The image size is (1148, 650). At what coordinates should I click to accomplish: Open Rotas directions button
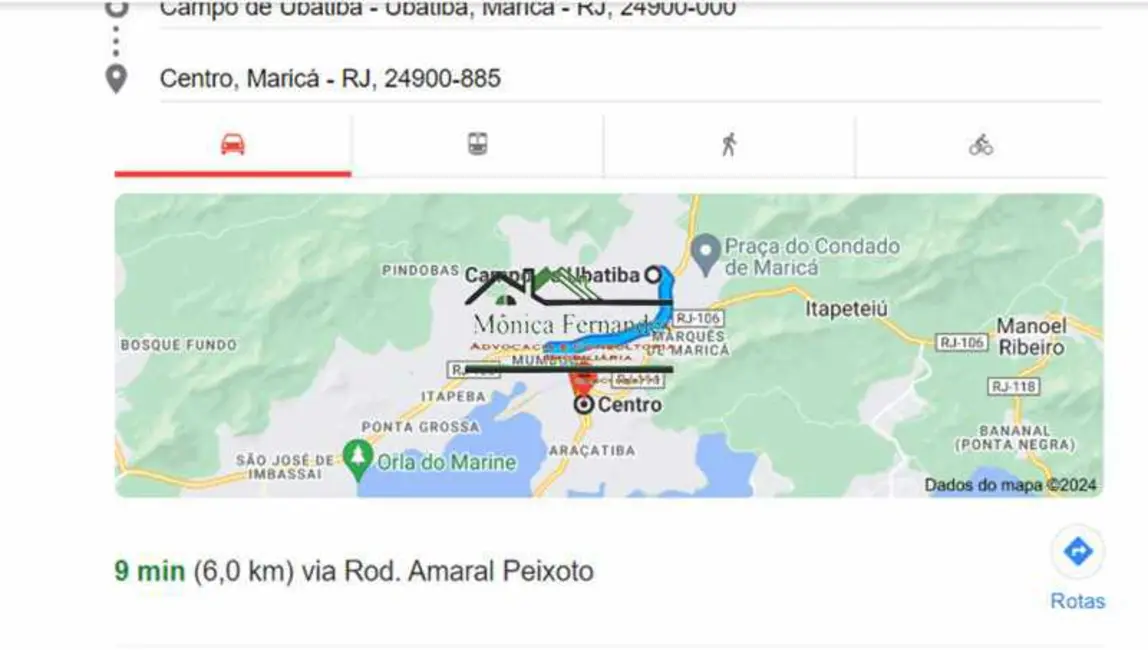[1077, 568]
